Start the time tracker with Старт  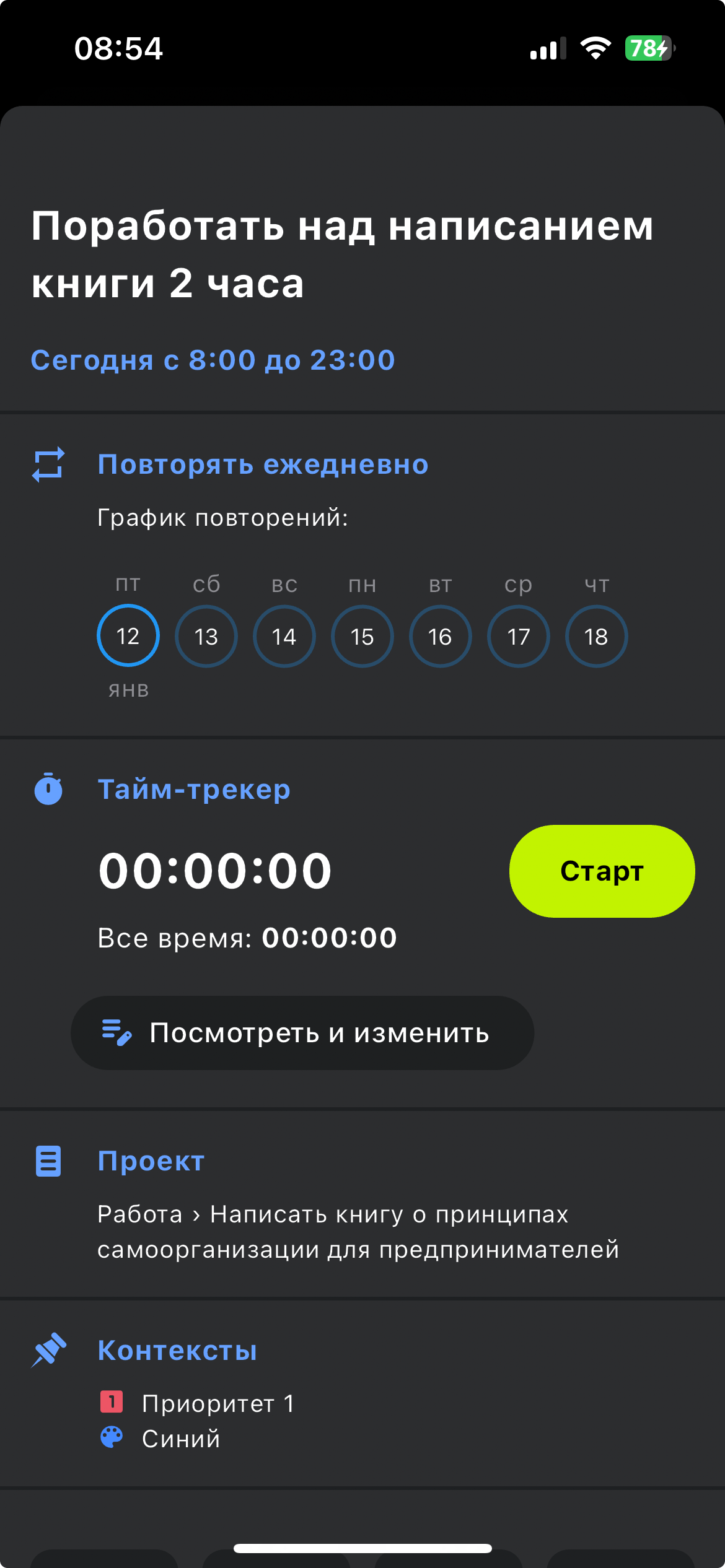[x=602, y=871]
